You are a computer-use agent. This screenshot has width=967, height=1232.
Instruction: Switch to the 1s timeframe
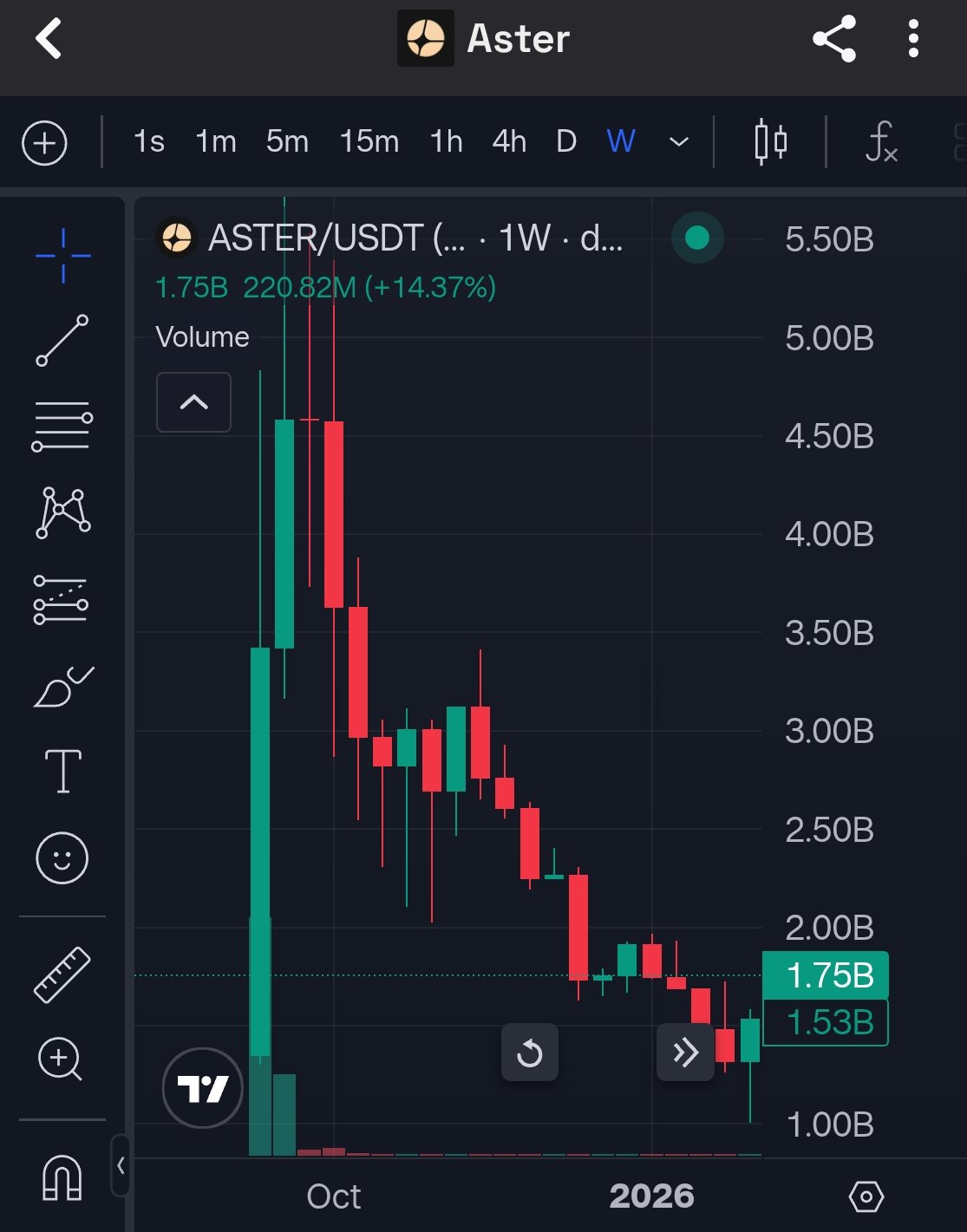pos(149,141)
